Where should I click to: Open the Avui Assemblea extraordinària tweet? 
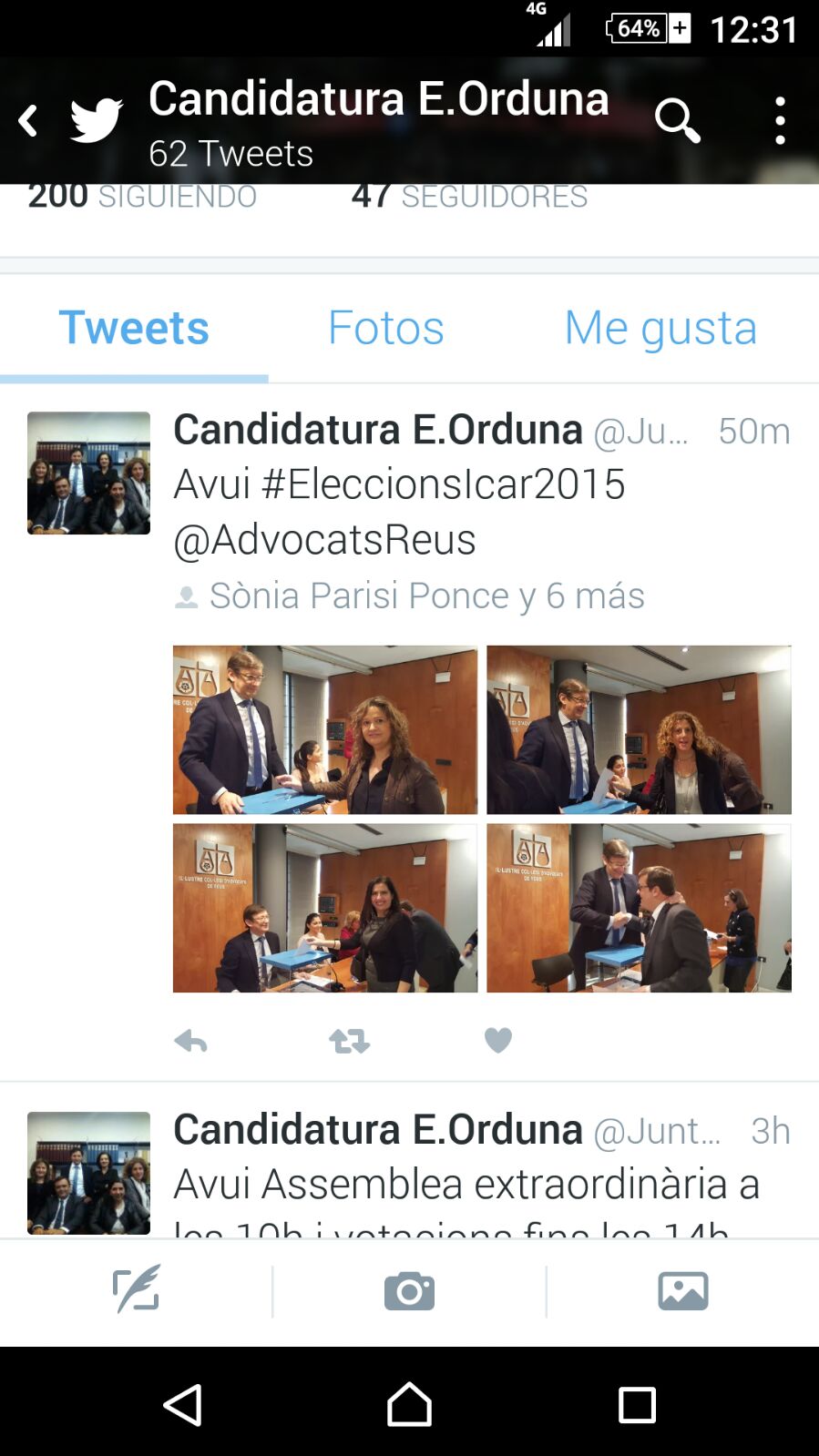466,1184
